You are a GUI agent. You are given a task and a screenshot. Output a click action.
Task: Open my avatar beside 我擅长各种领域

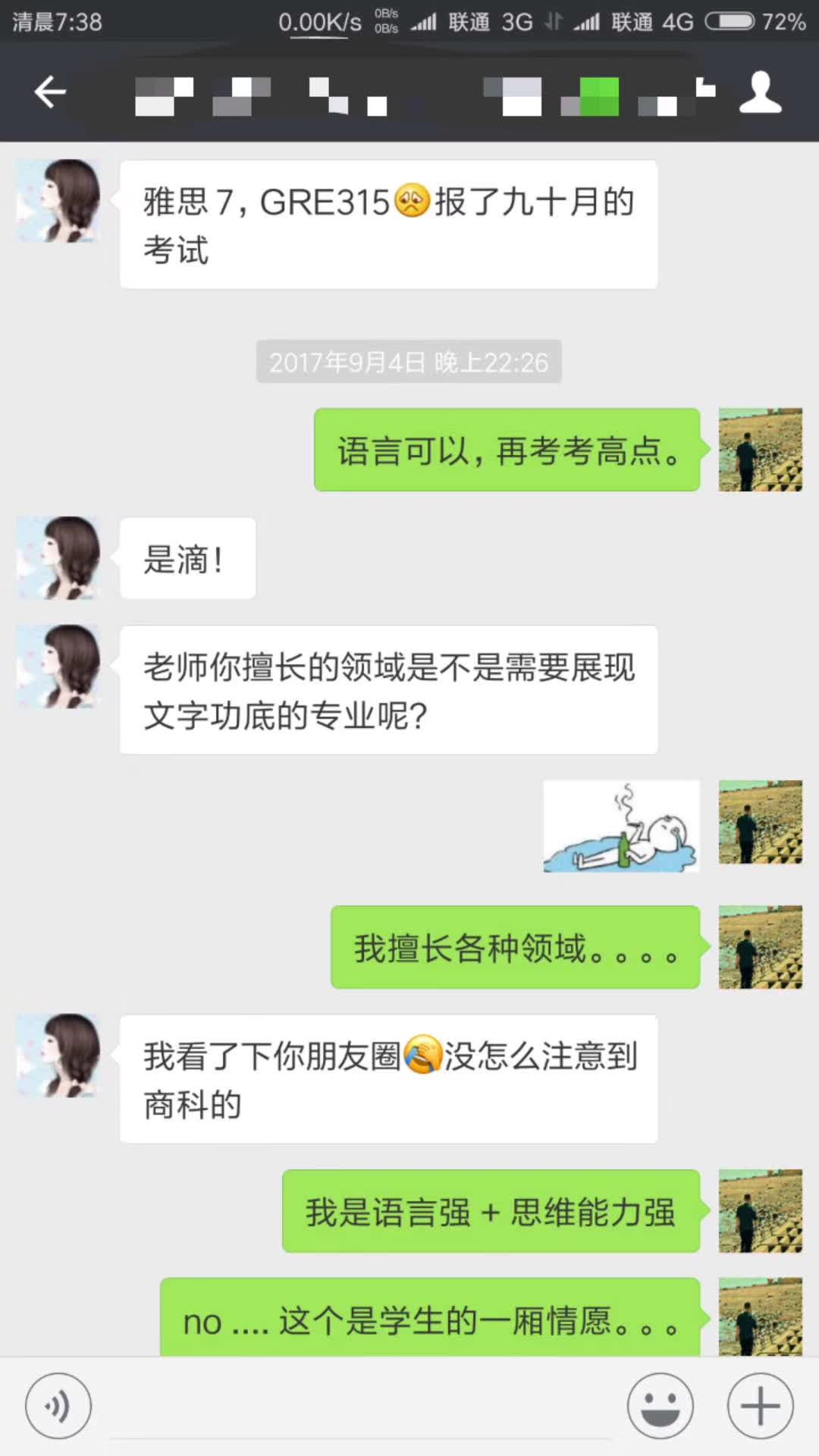click(x=760, y=946)
